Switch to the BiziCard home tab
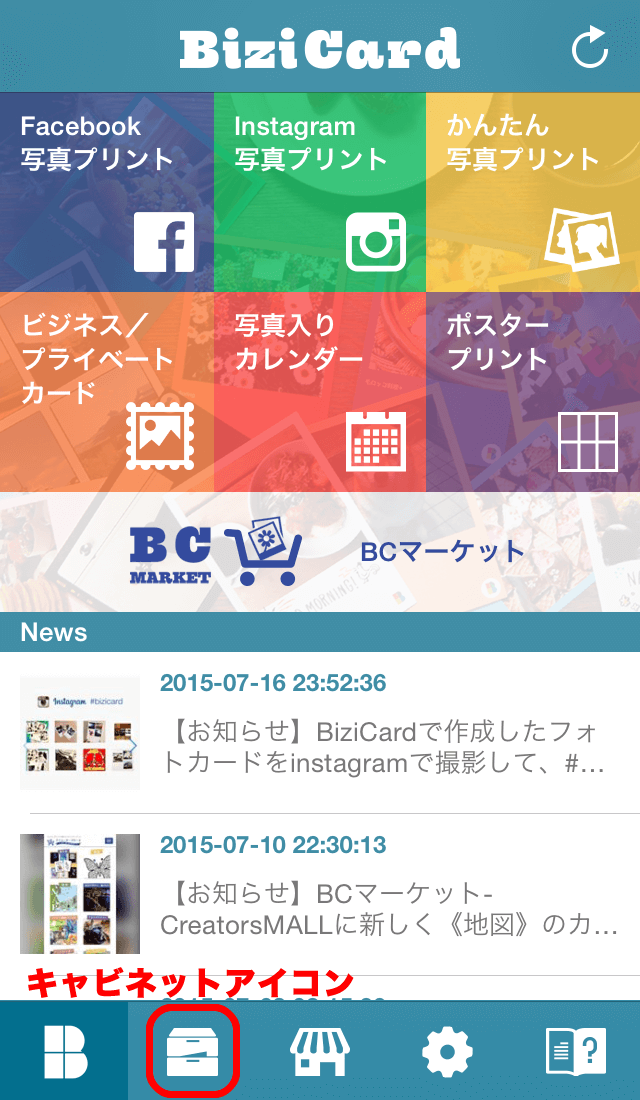The height and width of the screenshot is (1100, 640). point(64,1051)
